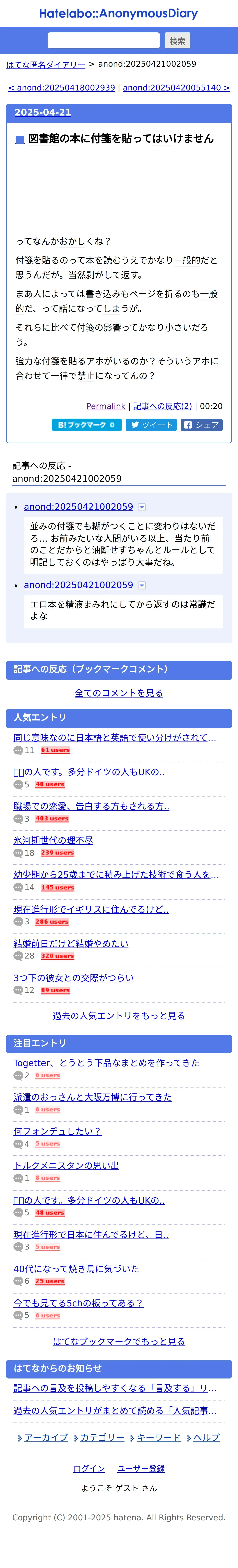The width and height of the screenshot is (238, 1568).
Task: Tap the 検索 search button
Action: point(177,41)
